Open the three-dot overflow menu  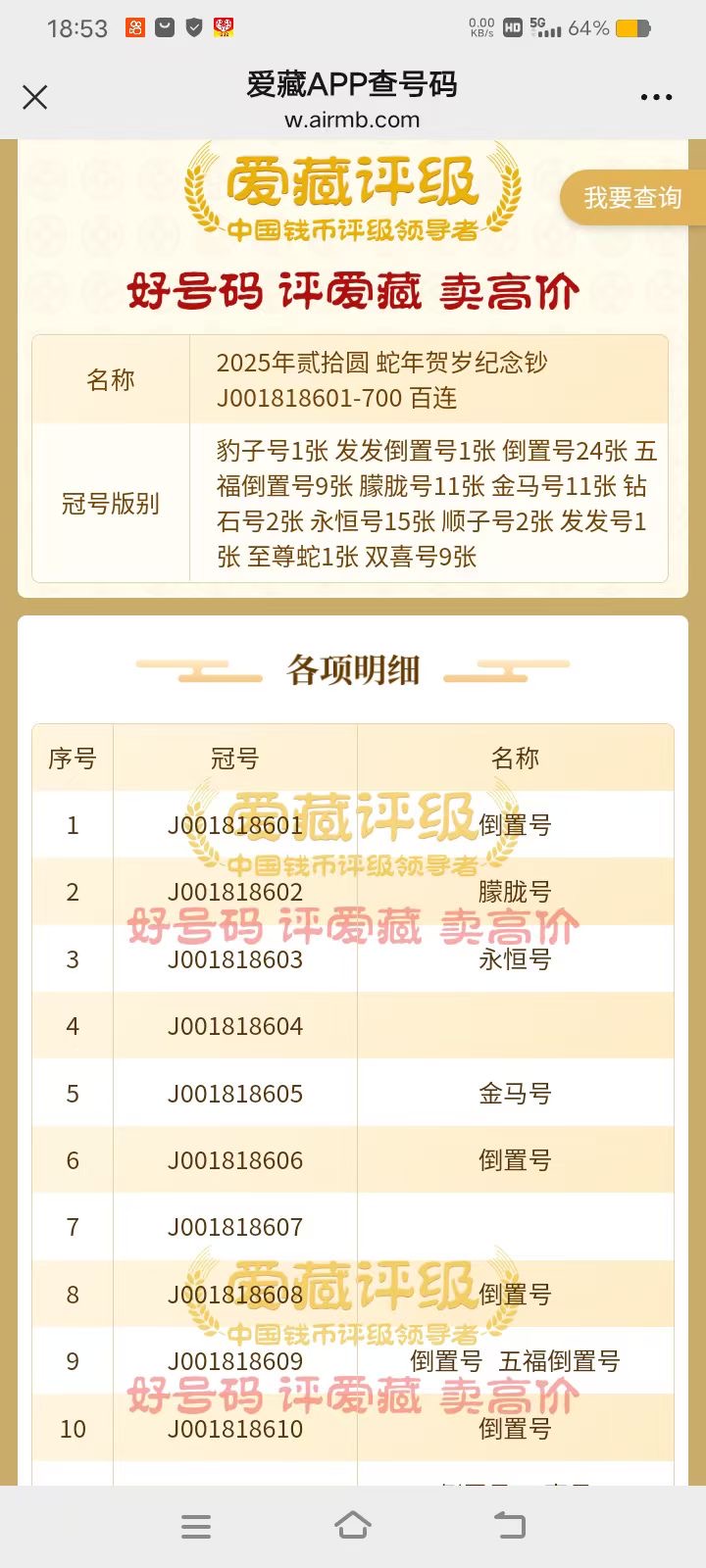pos(656,97)
